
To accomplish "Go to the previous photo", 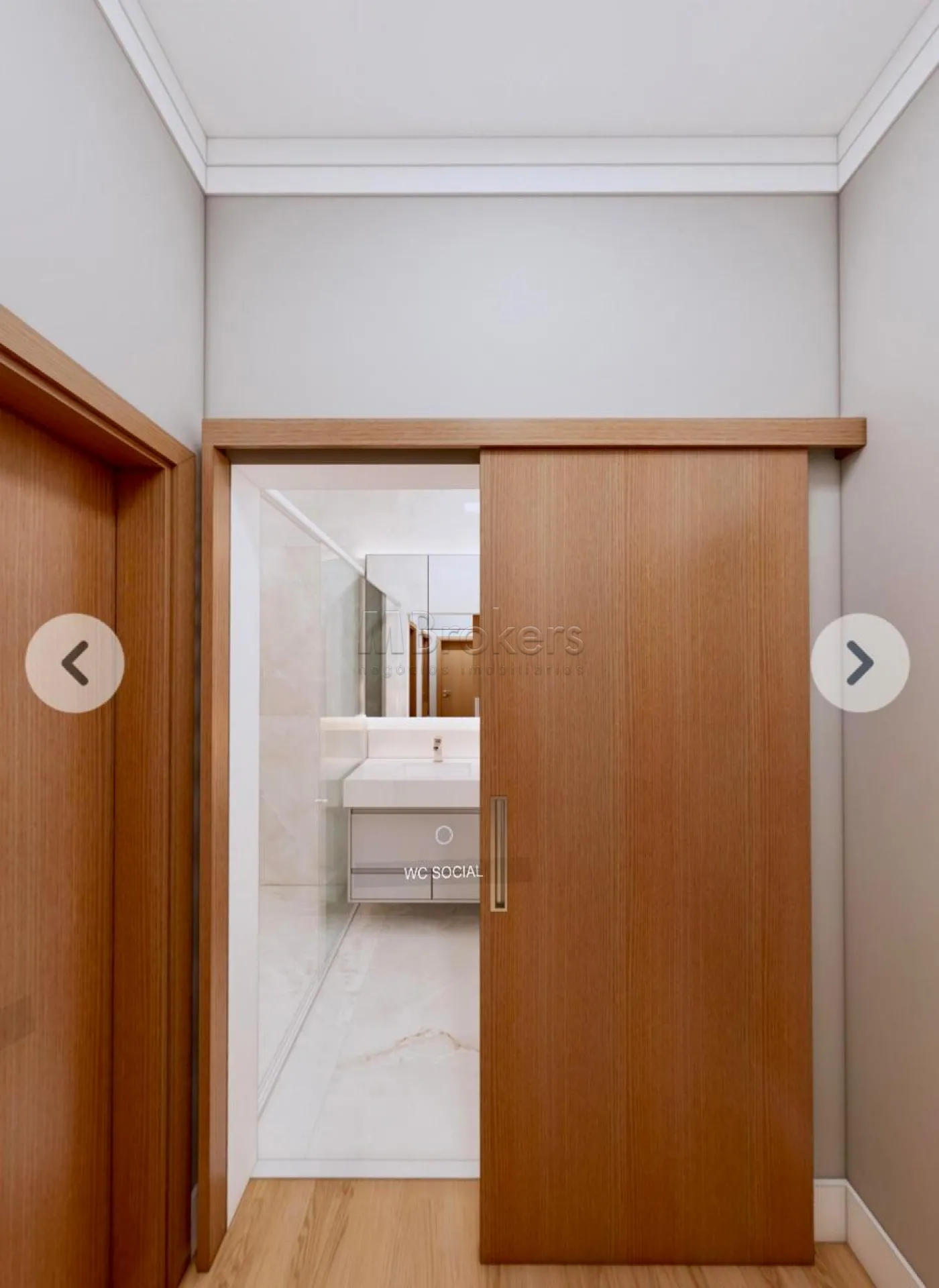I will pos(74,662).
